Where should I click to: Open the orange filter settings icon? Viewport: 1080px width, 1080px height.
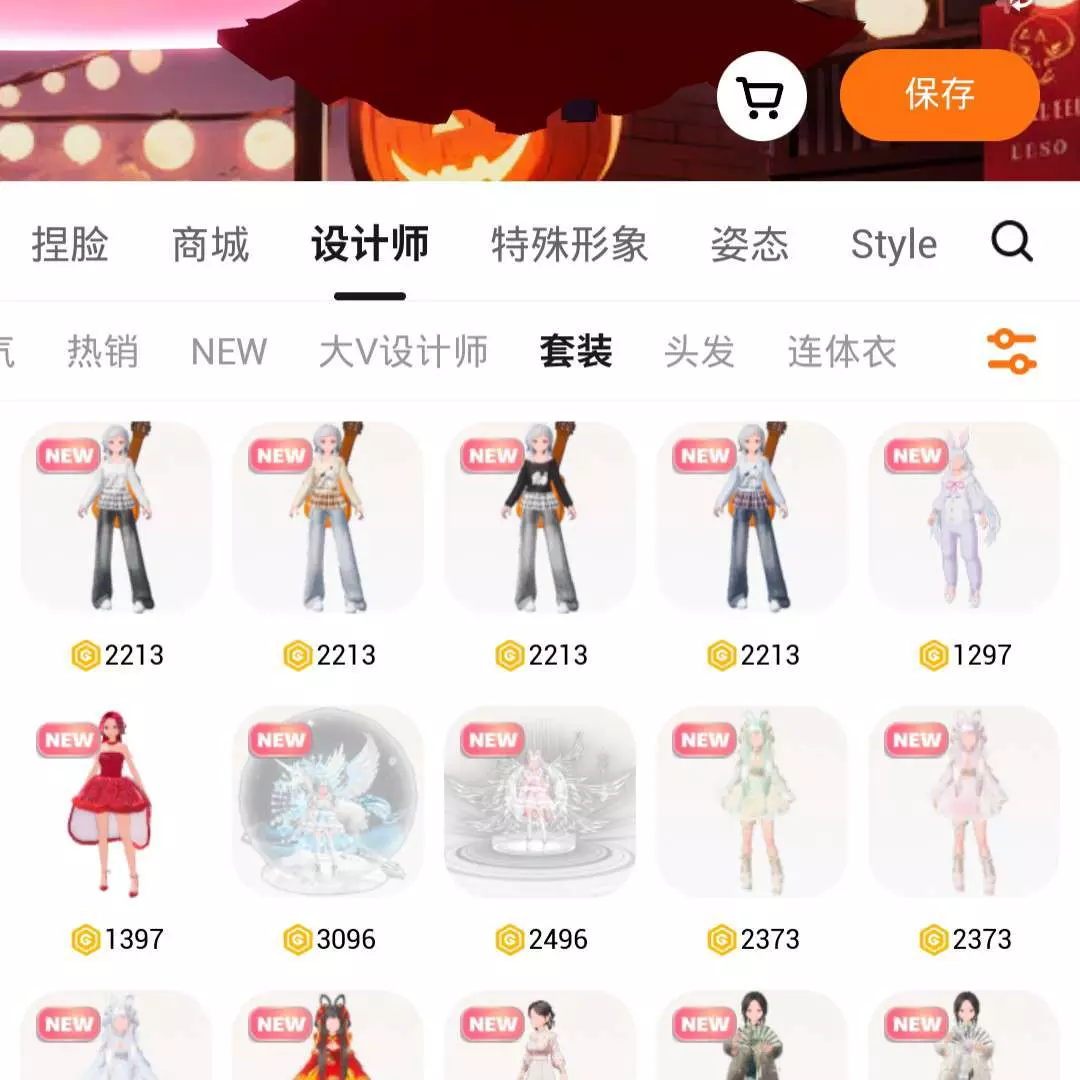pyautogui.click(x=1011, y=352)
